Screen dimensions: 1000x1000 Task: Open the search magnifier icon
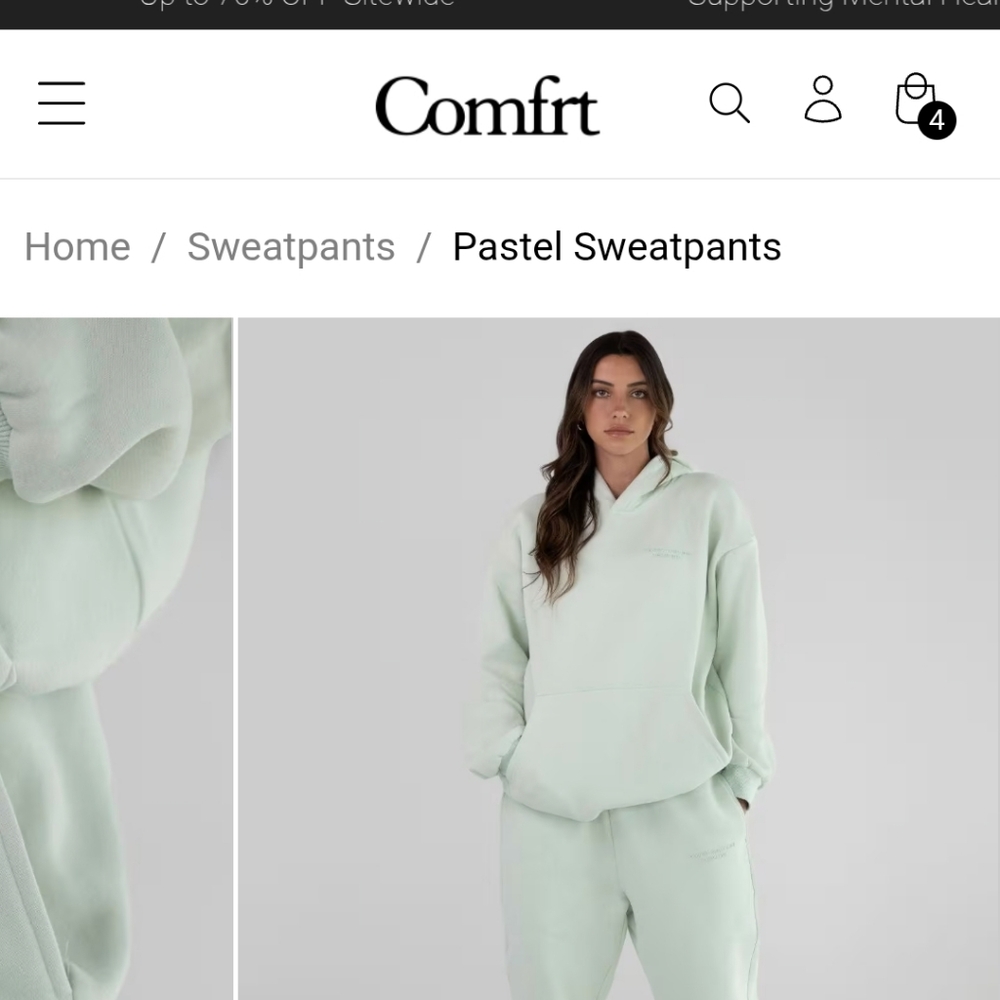[x=729, y=103]
